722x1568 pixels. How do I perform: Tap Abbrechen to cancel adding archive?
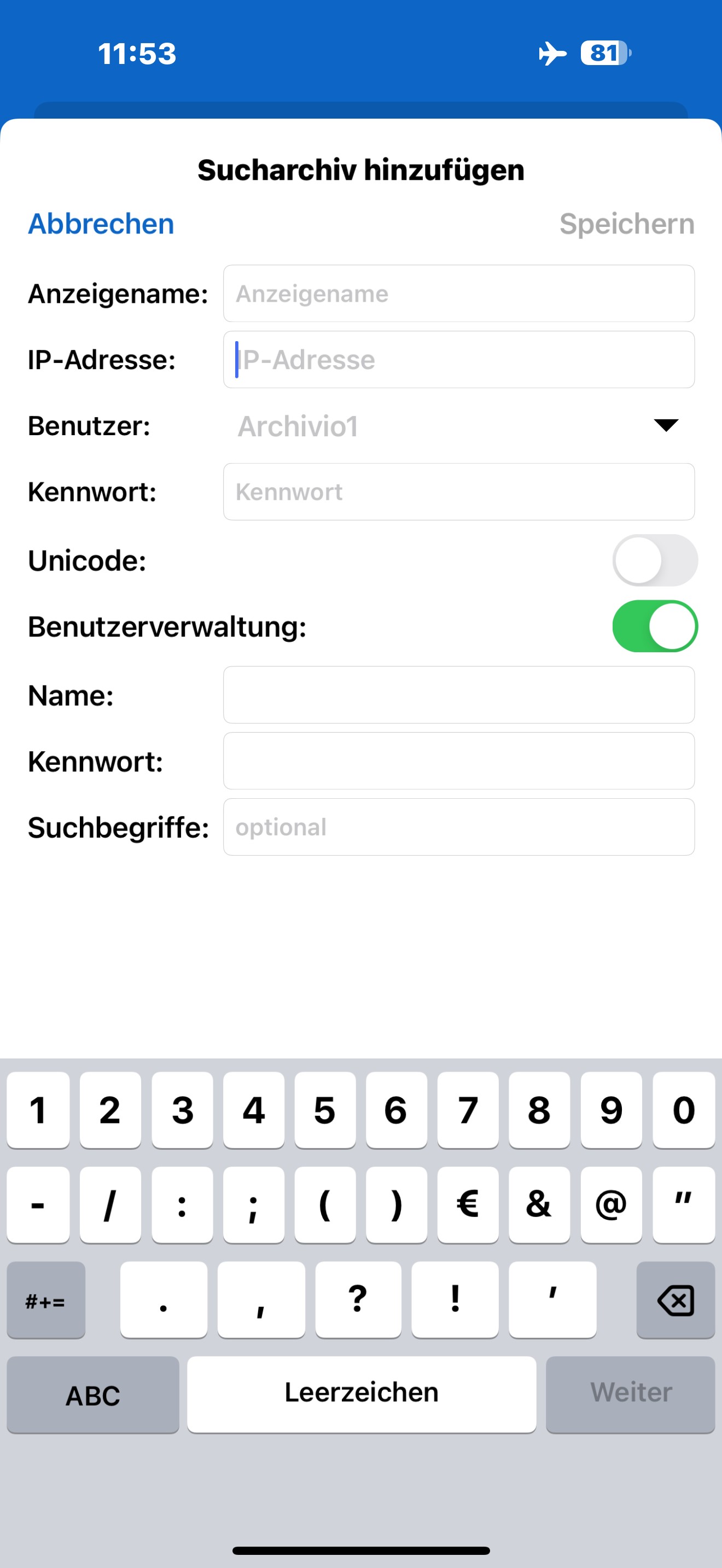[x=101, y=224]
